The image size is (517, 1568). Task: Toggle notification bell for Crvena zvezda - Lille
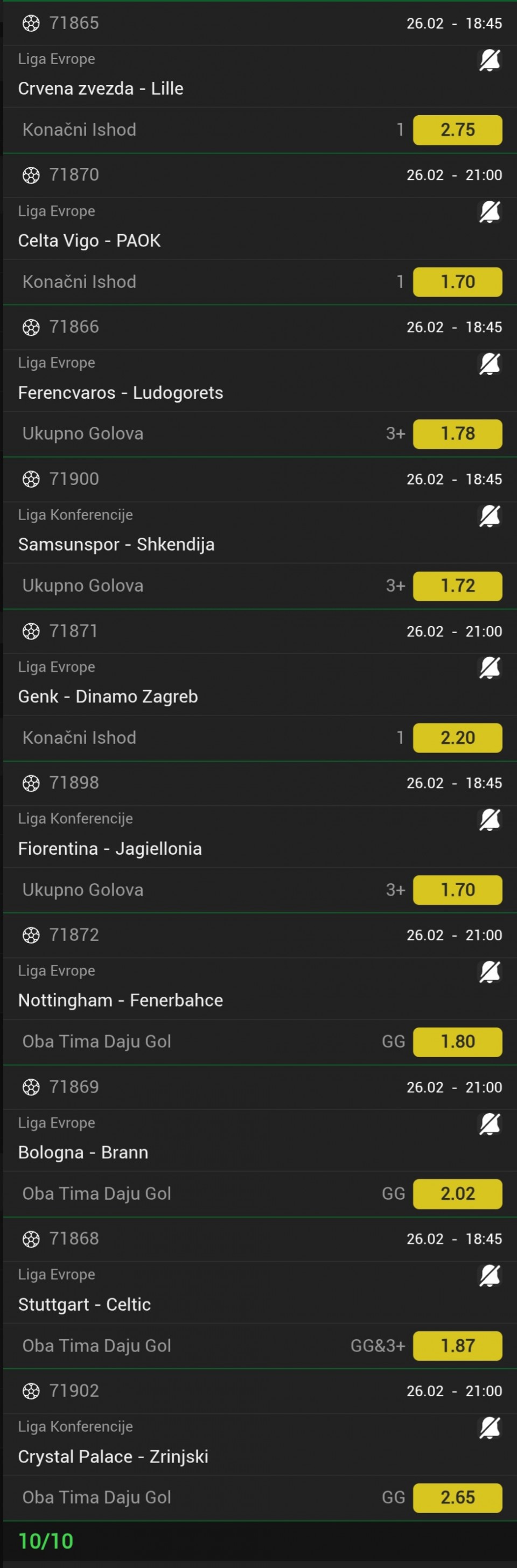point(490,60)
